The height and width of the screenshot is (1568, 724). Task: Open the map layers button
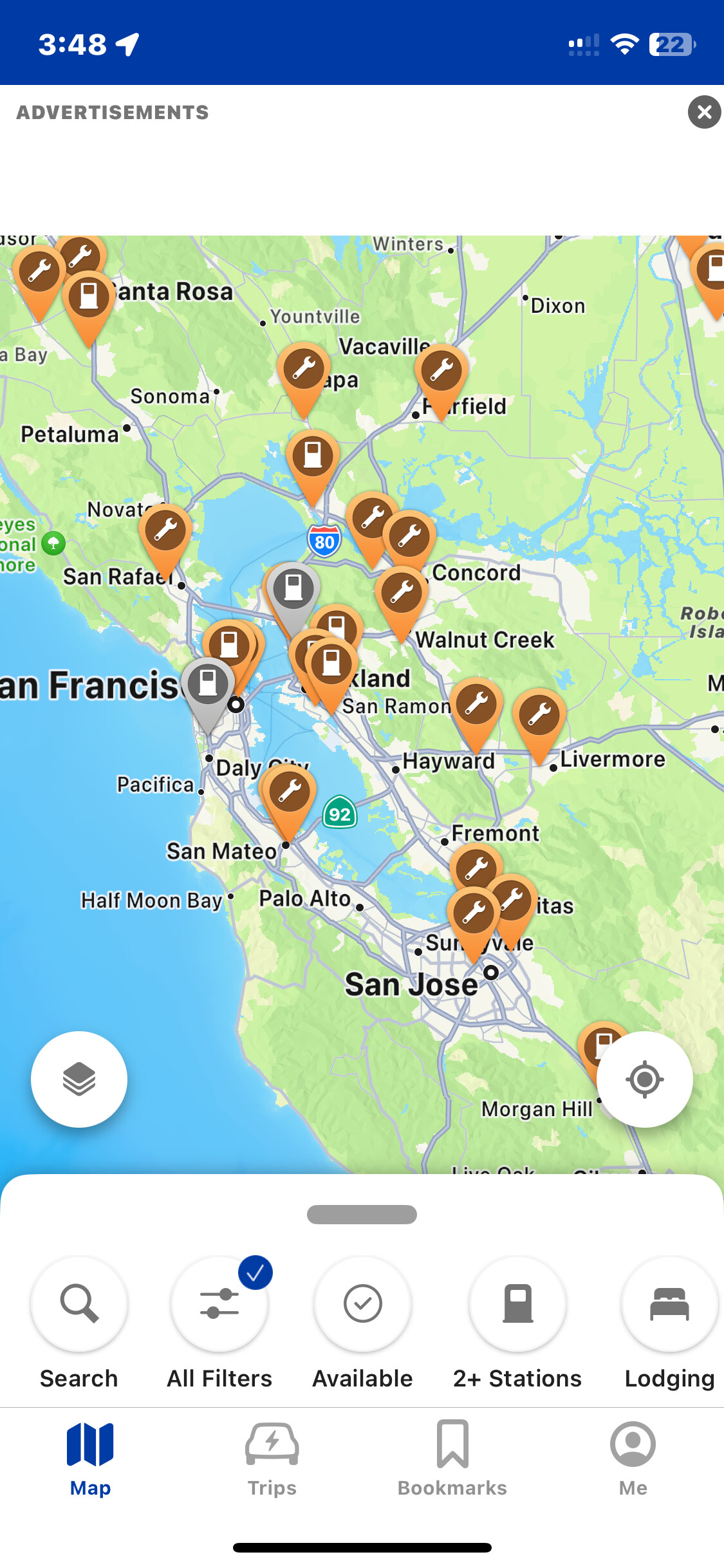click(79, 1079)
